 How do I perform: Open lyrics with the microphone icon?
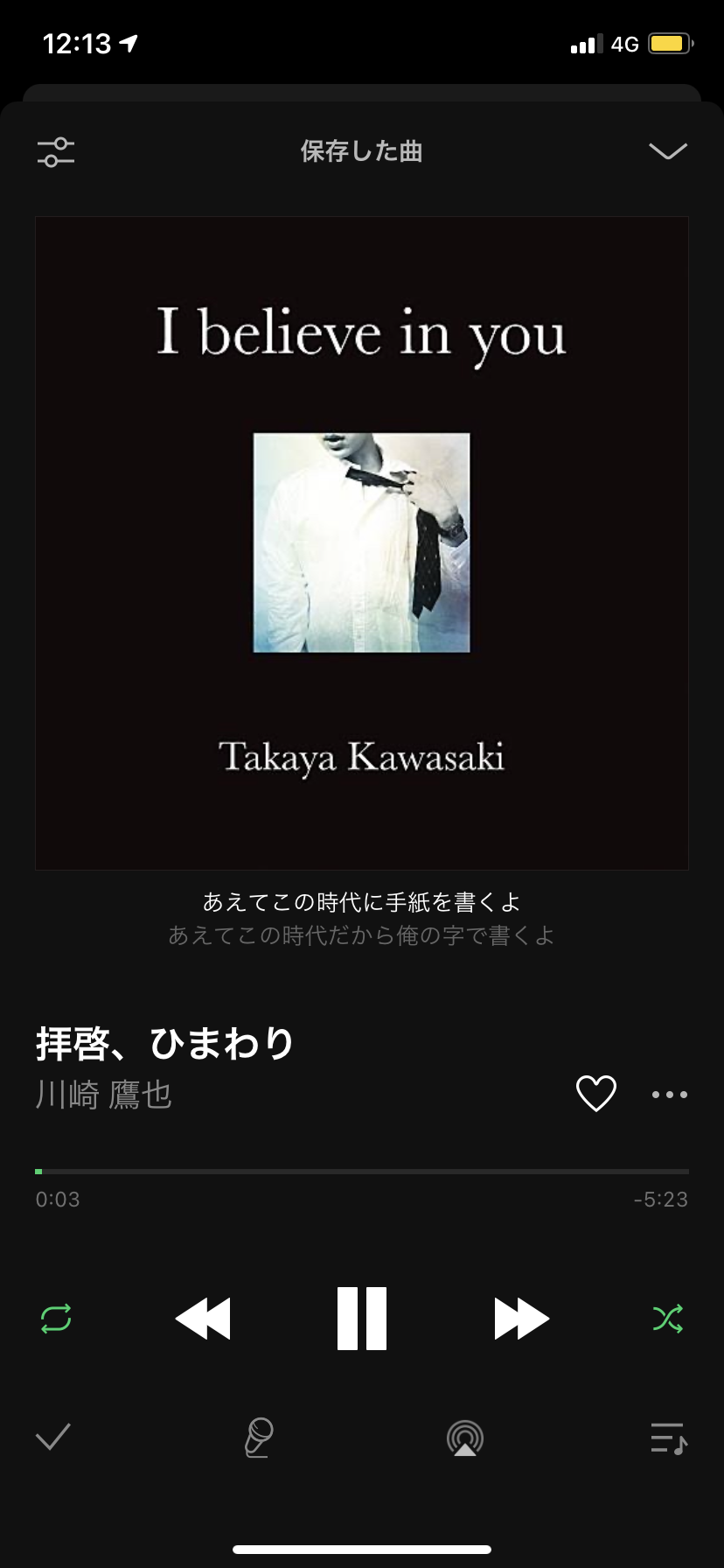(x=258, y=1438)
